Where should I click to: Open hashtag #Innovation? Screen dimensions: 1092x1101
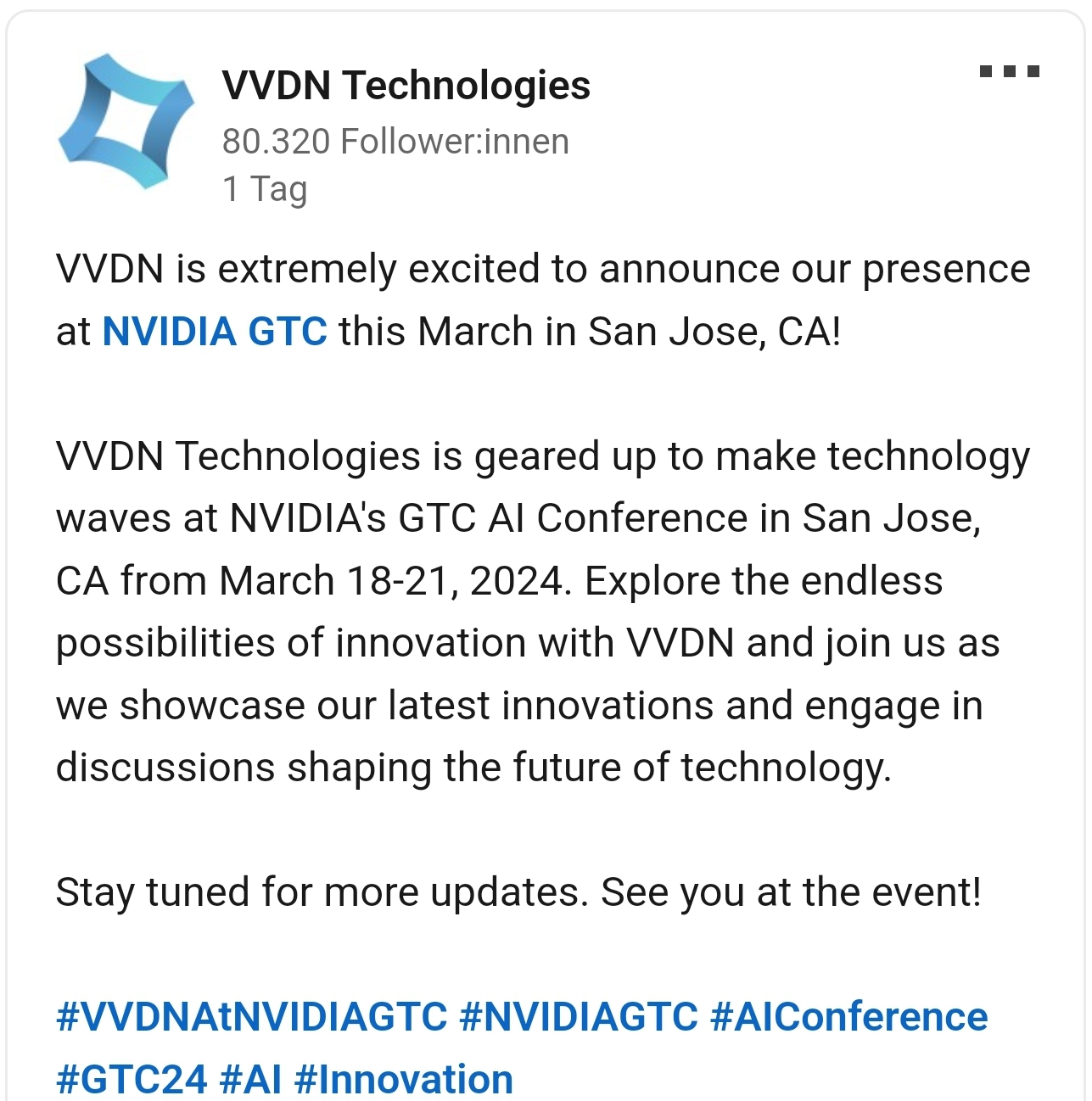pos(404,1079)
